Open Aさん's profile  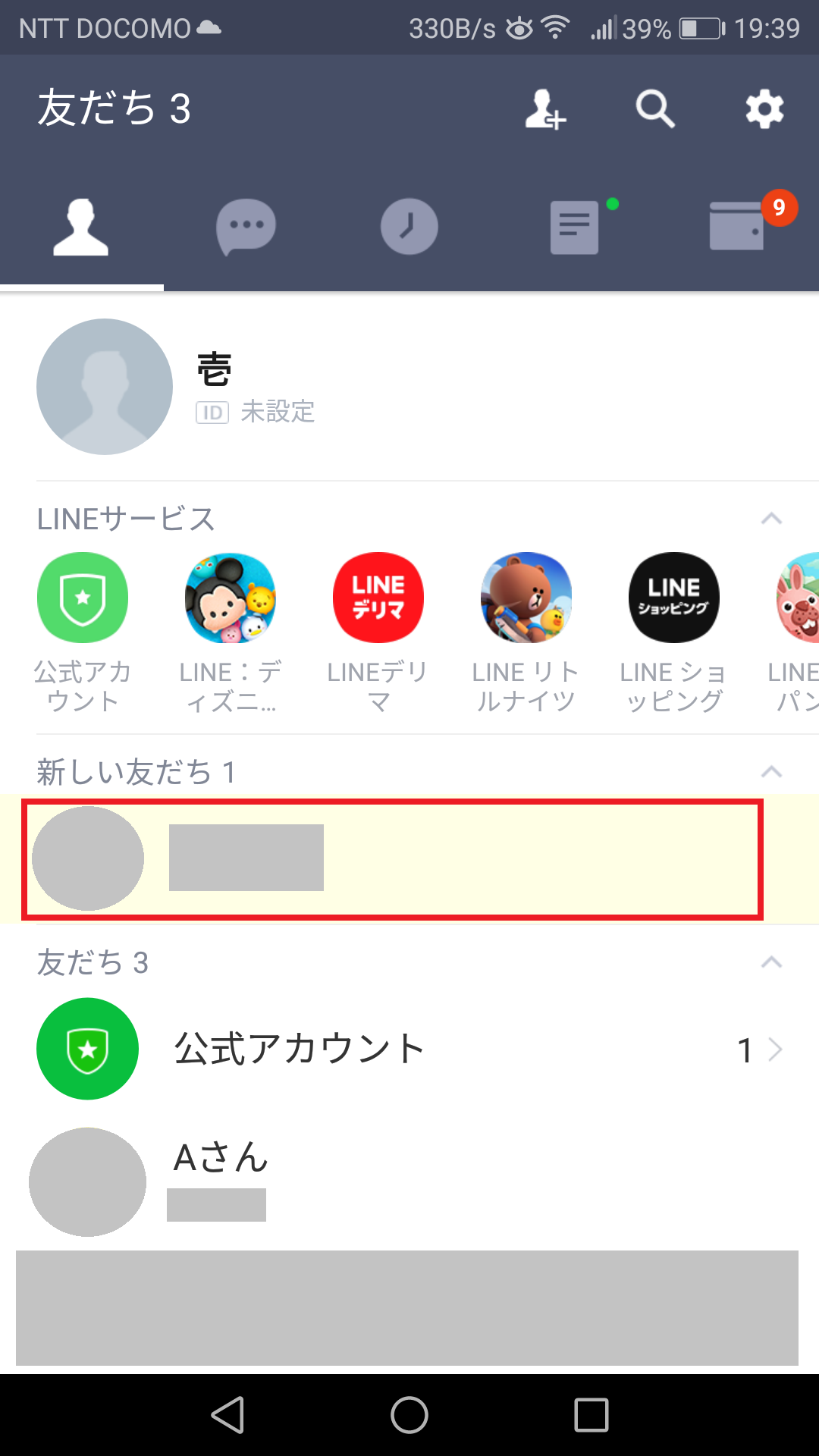point(409,1180)
